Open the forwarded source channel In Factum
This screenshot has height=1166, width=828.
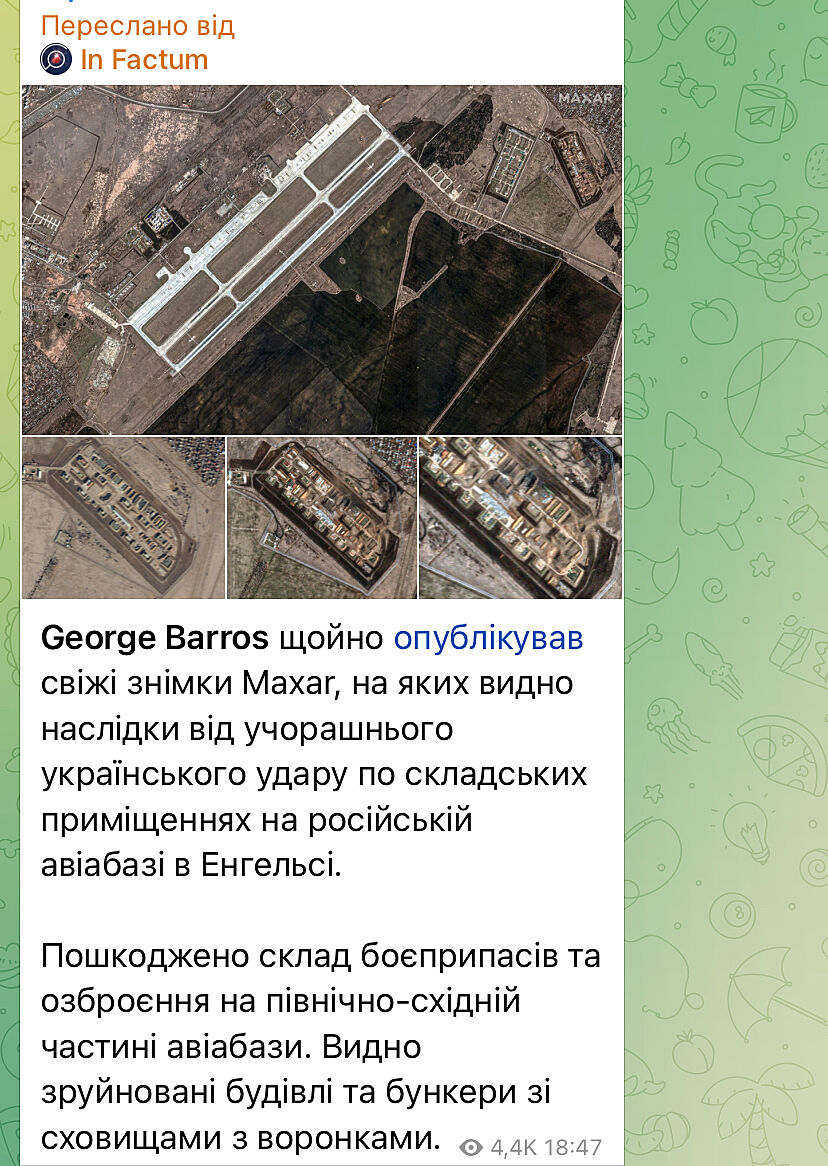(143, 60)
